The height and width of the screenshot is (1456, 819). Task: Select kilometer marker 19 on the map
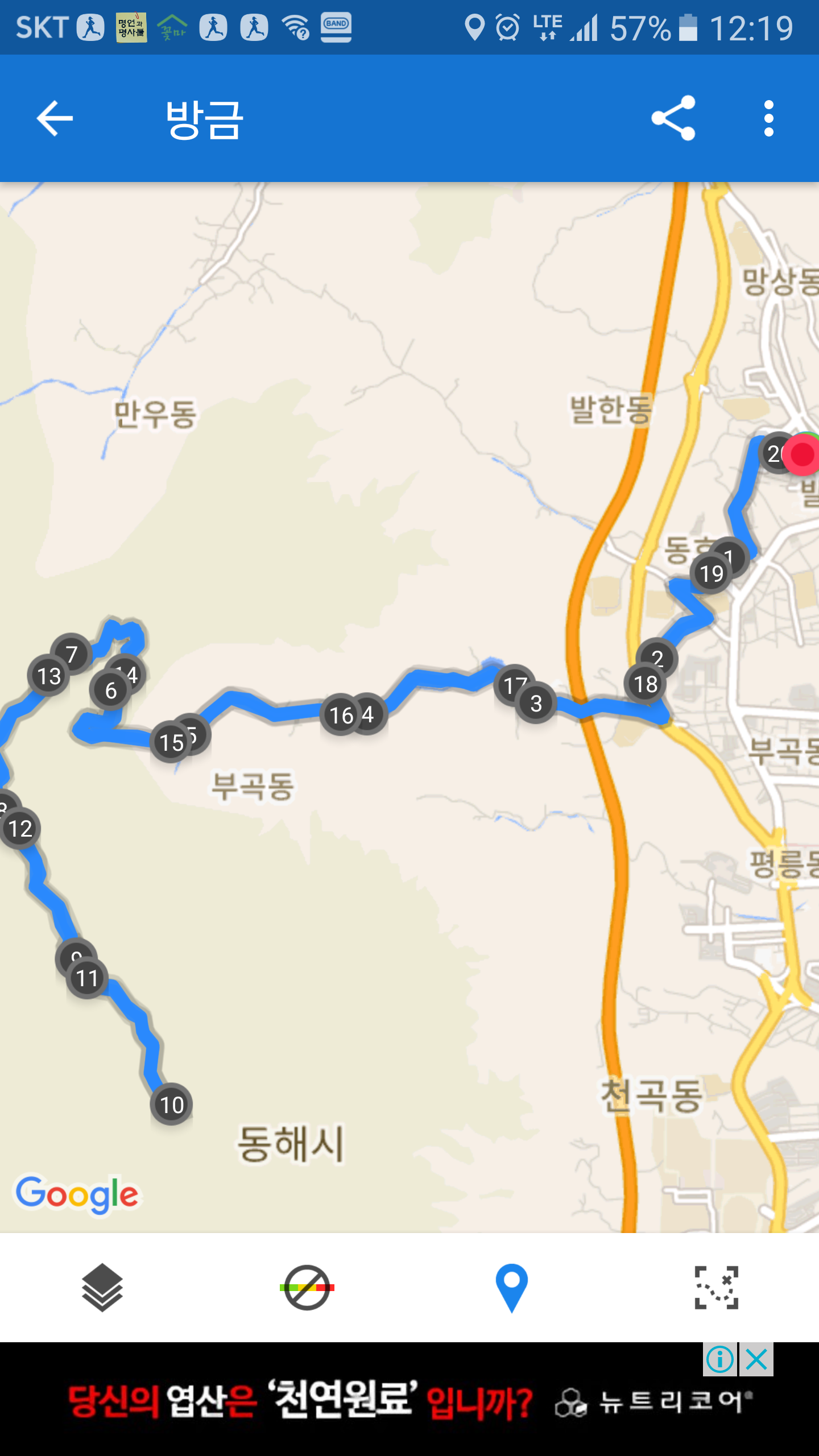coord(712,573)
